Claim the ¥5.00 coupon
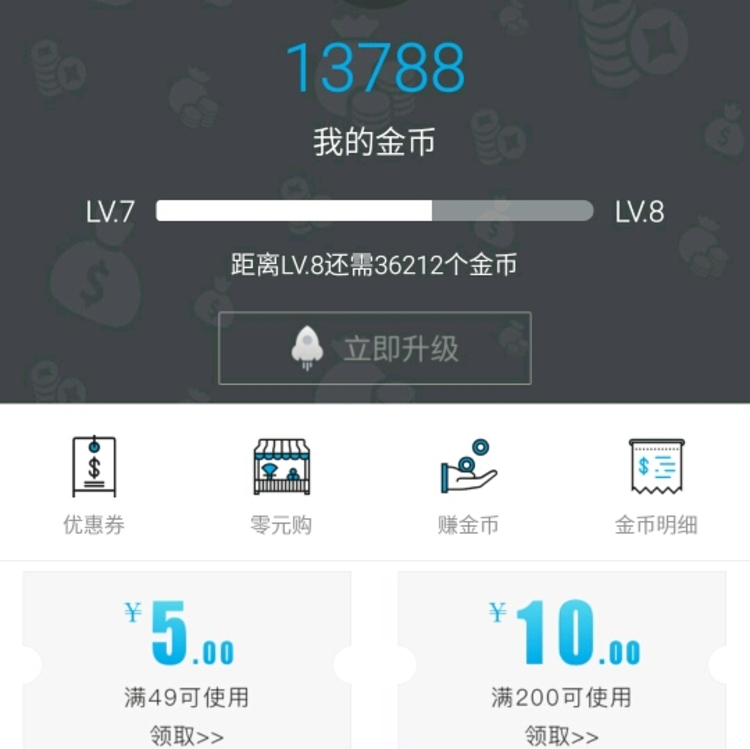The image size is (750, 749). point(187,736)
